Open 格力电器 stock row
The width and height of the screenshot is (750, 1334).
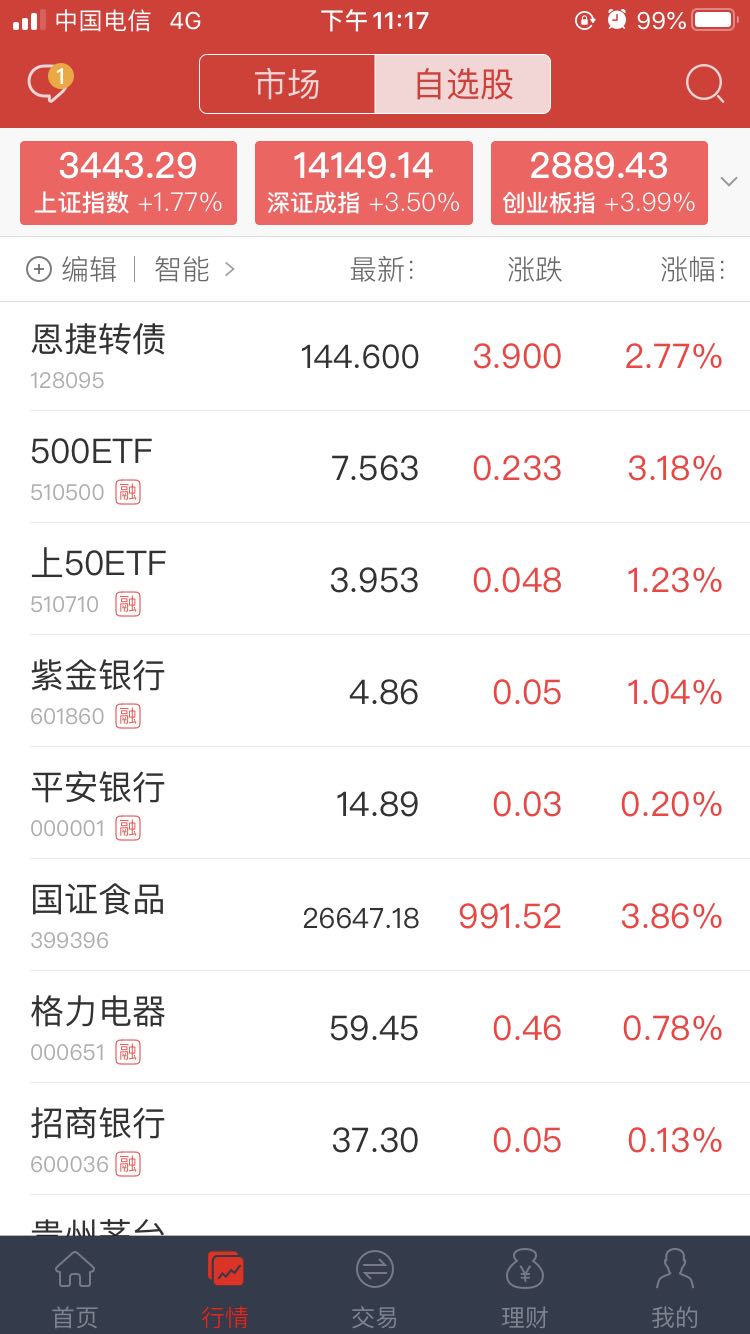(x=375, y=1027)
